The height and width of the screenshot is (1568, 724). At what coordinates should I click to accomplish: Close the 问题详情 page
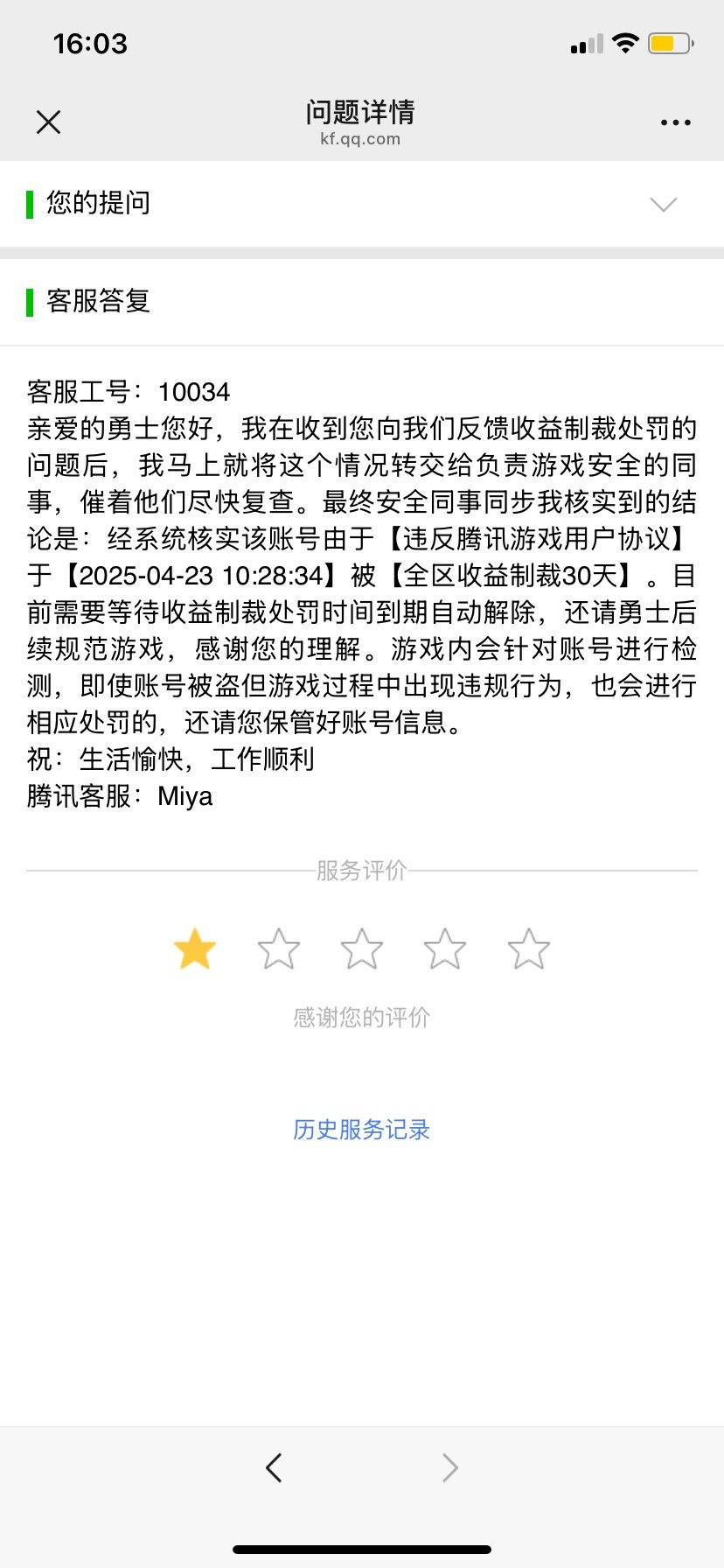coord(49,122)
